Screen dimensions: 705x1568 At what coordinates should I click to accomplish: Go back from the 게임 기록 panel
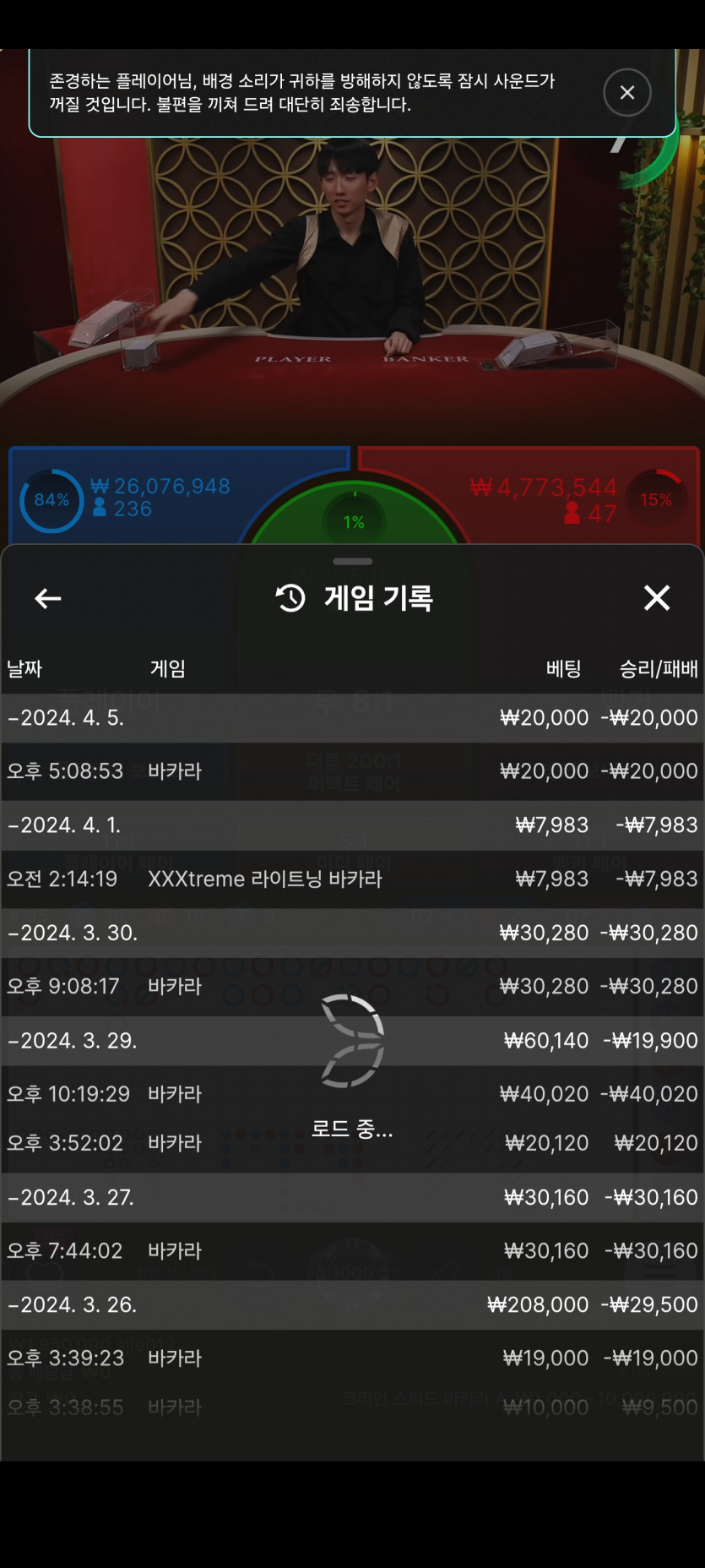point(48,599)
